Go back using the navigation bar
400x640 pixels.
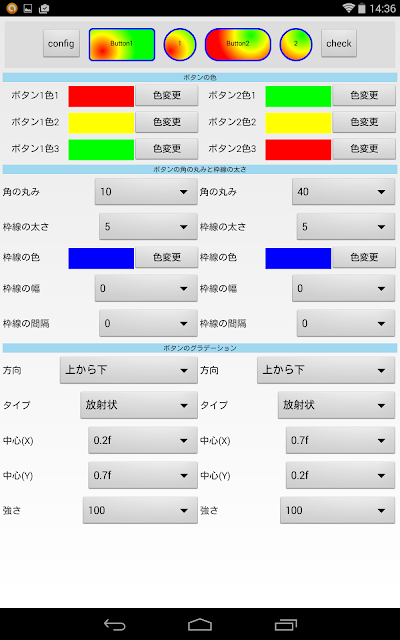pos(114,624)
